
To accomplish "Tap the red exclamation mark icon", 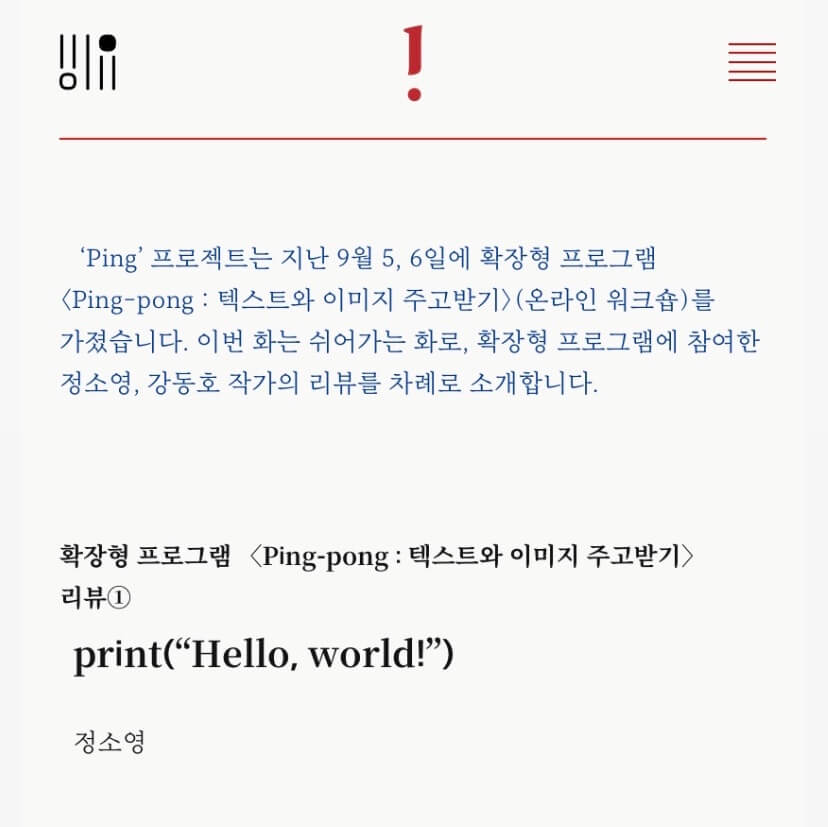I will coord(413,63).
